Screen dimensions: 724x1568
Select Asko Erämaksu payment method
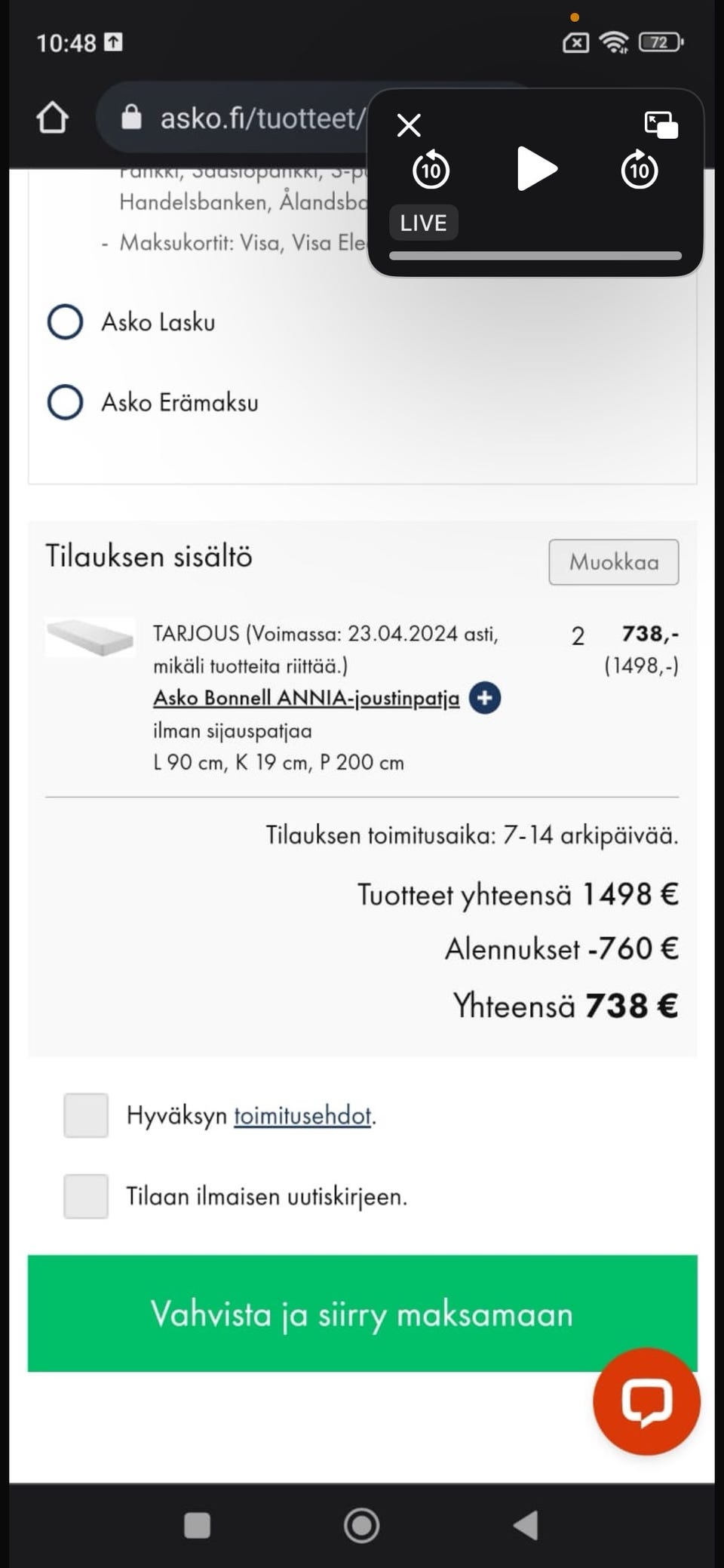click(x=66, y=402)
